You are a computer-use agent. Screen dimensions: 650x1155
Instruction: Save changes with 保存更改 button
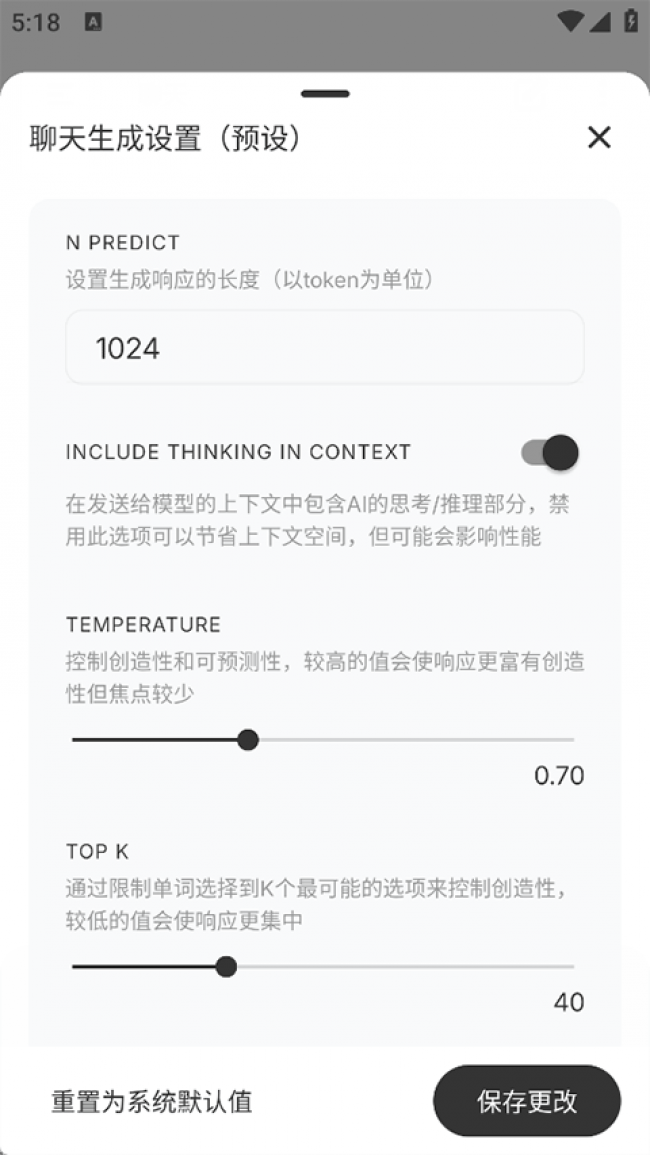[527, 1101]
